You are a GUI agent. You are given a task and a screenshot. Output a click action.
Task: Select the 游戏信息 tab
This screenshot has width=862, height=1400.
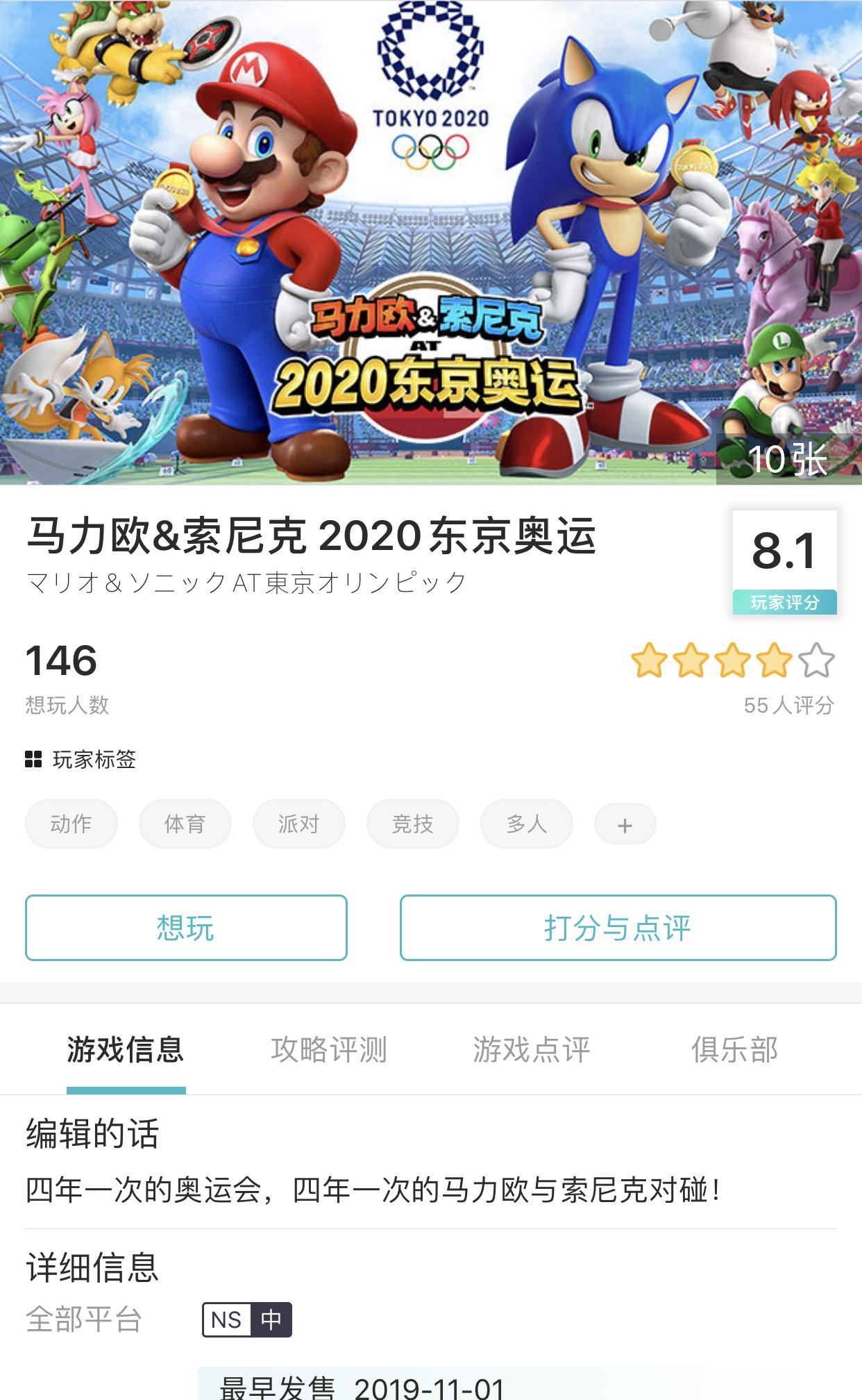coord(126,1049)
